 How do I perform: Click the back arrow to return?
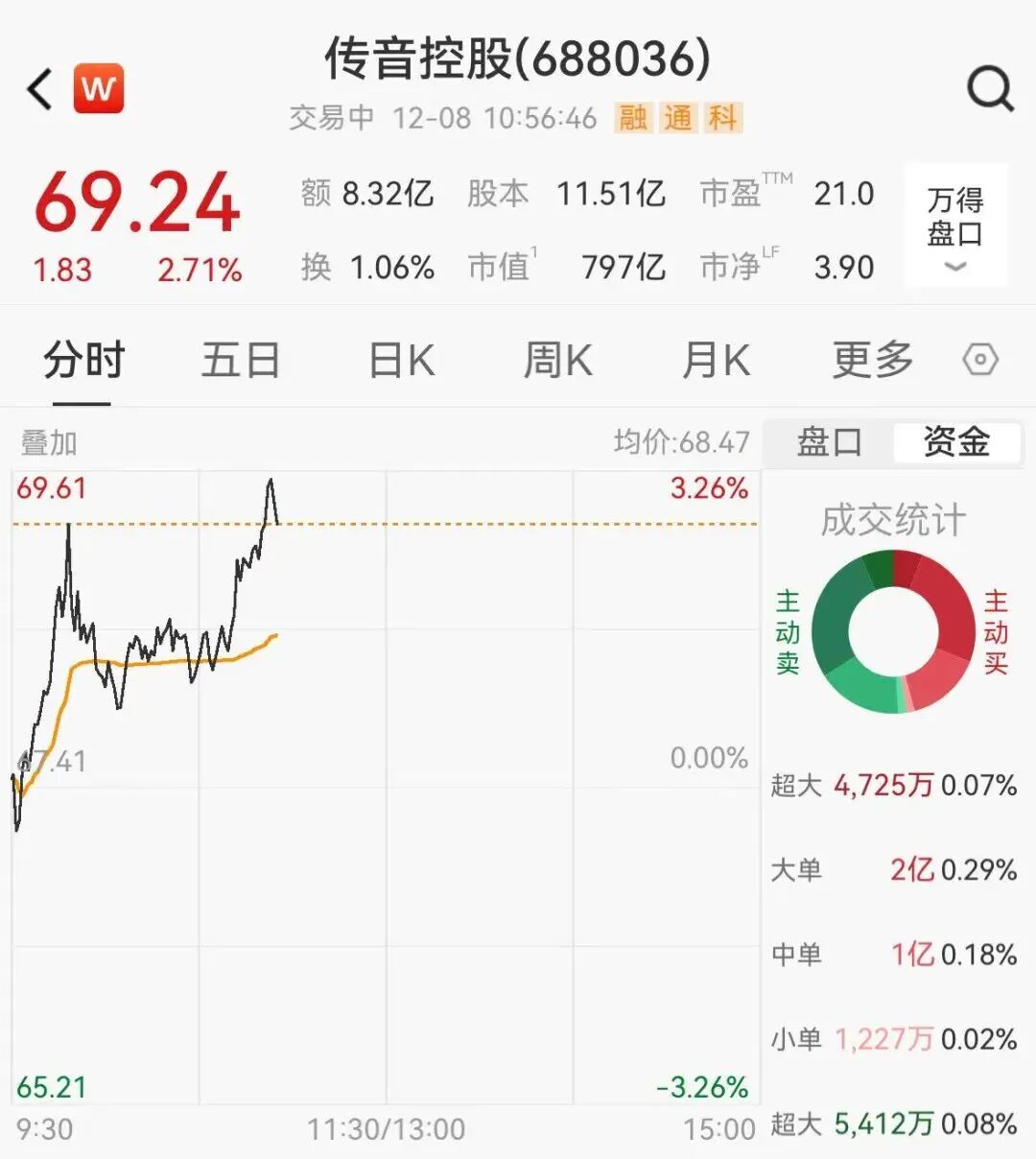(38, 88)
